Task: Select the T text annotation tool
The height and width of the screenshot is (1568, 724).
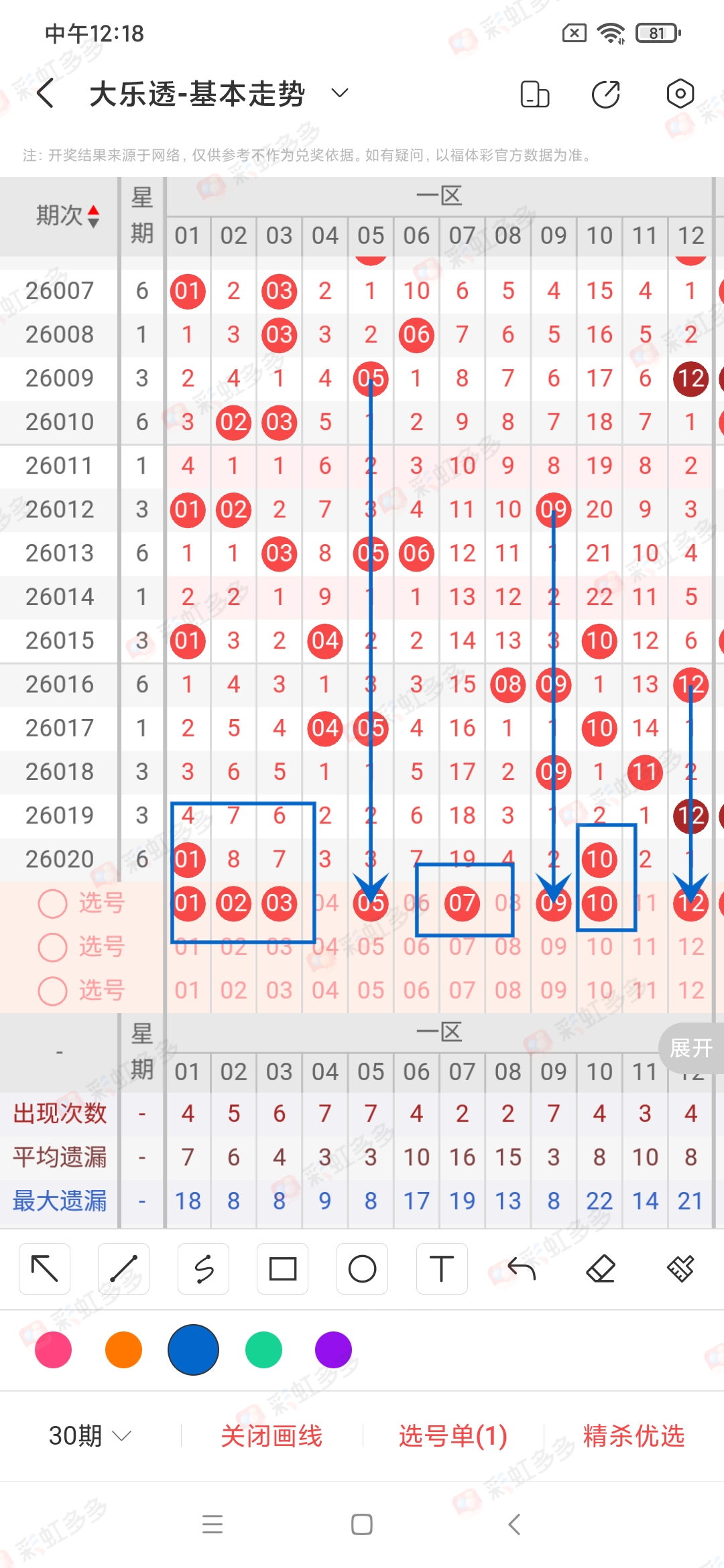Action: (441, 1268)
